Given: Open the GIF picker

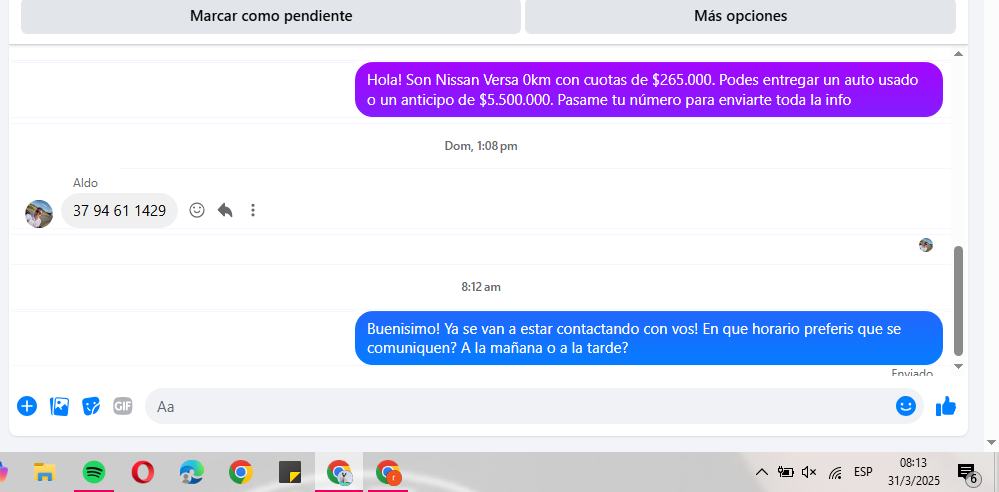Looking at the screenshot, I should [123, 406].
